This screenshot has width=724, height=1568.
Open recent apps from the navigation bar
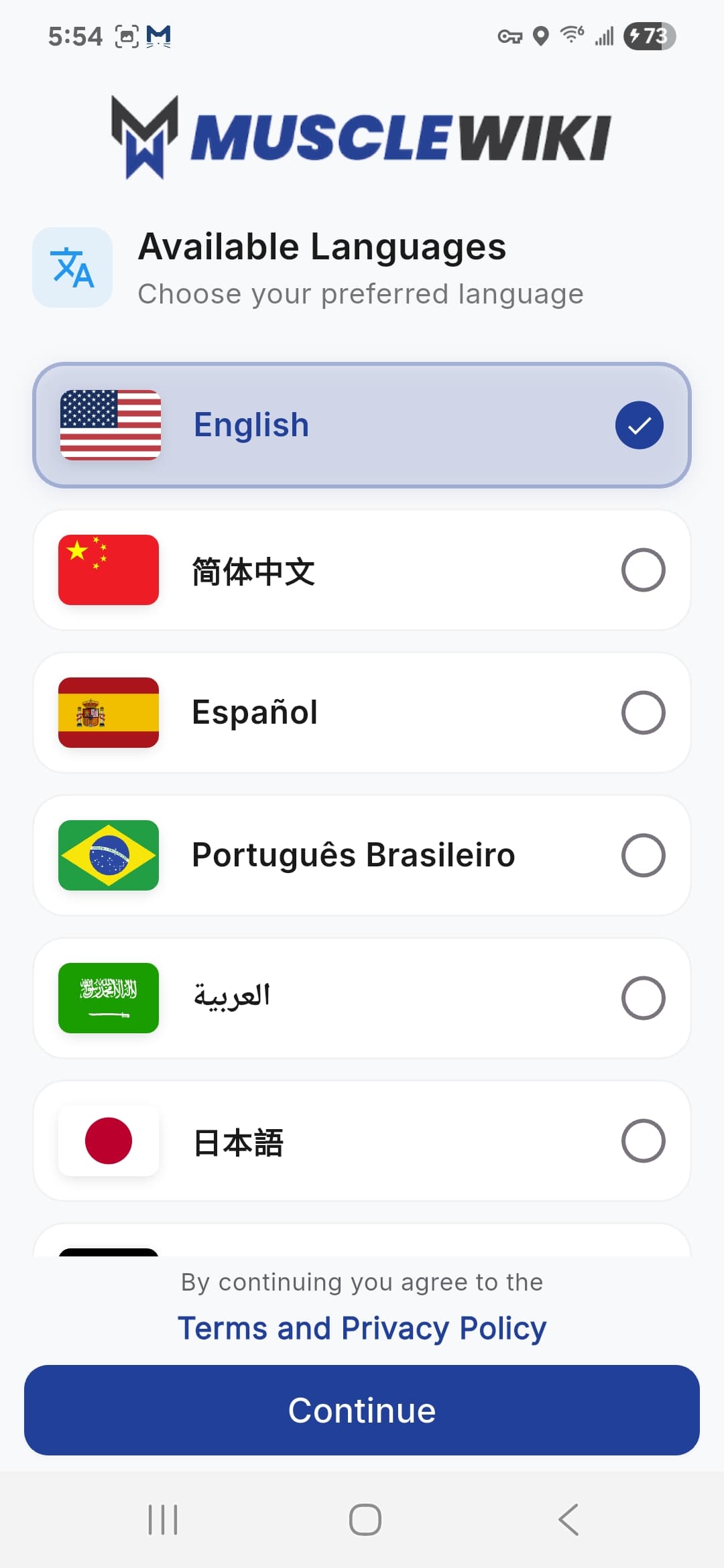[163, 1519]
